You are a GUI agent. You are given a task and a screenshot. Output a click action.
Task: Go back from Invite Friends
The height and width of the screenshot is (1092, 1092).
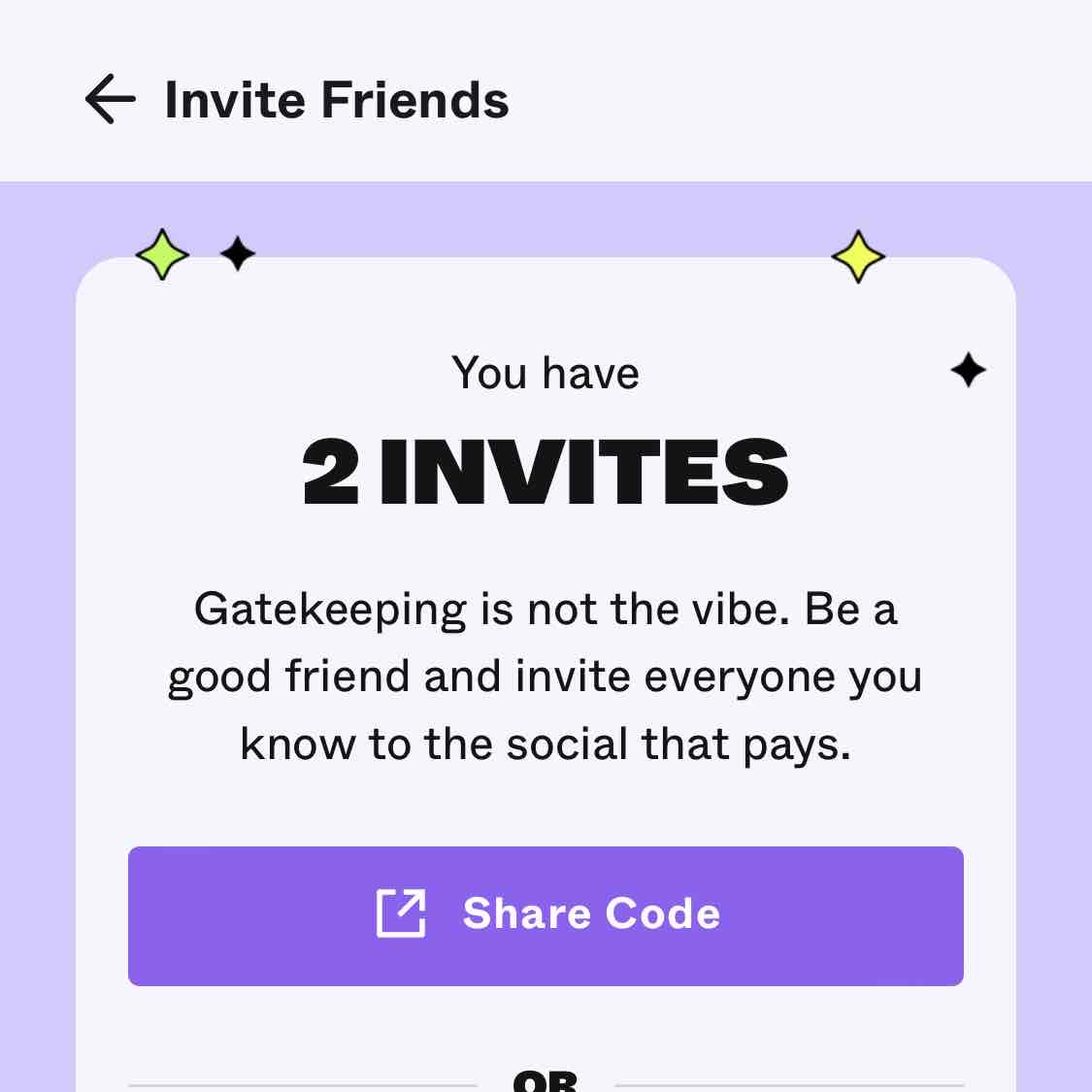(x=110, y=100)
